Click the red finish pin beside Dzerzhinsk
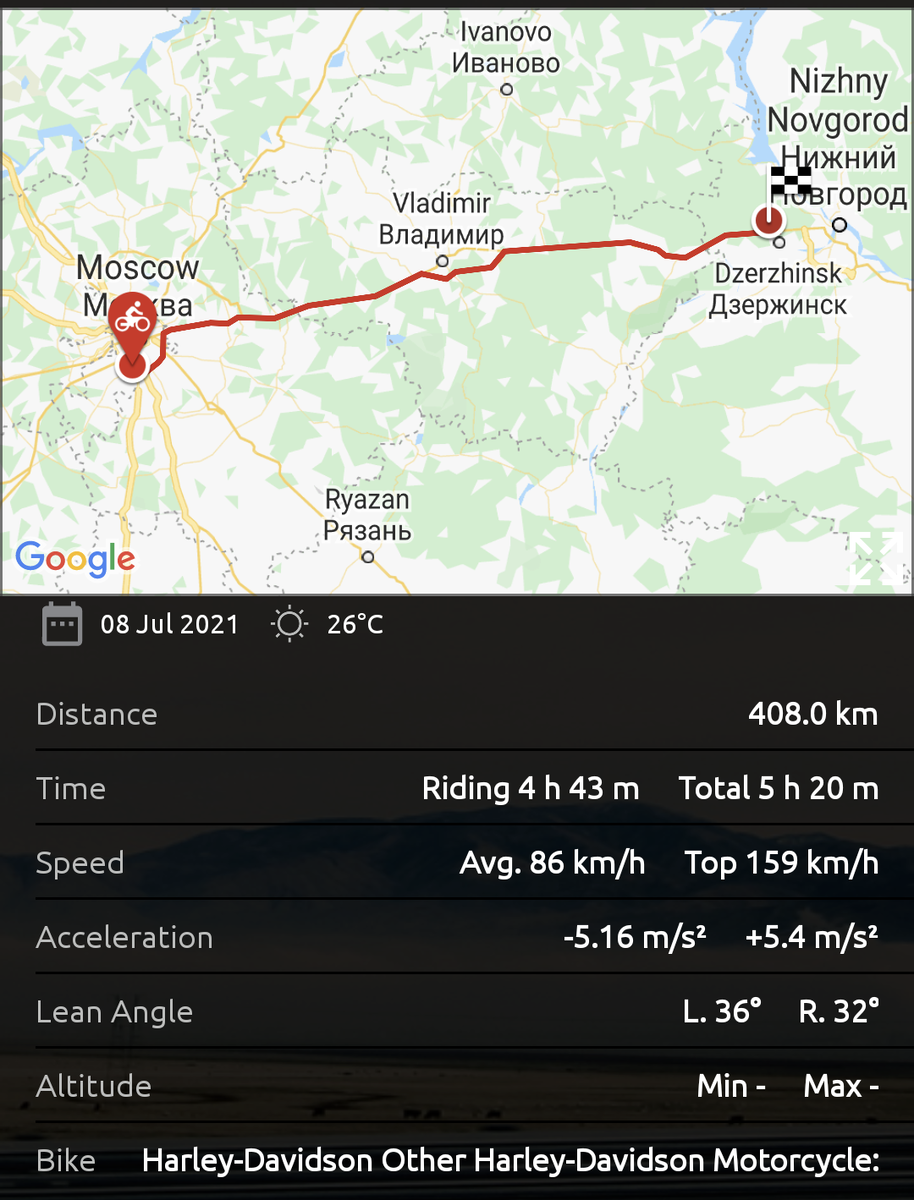 [768, 220]
